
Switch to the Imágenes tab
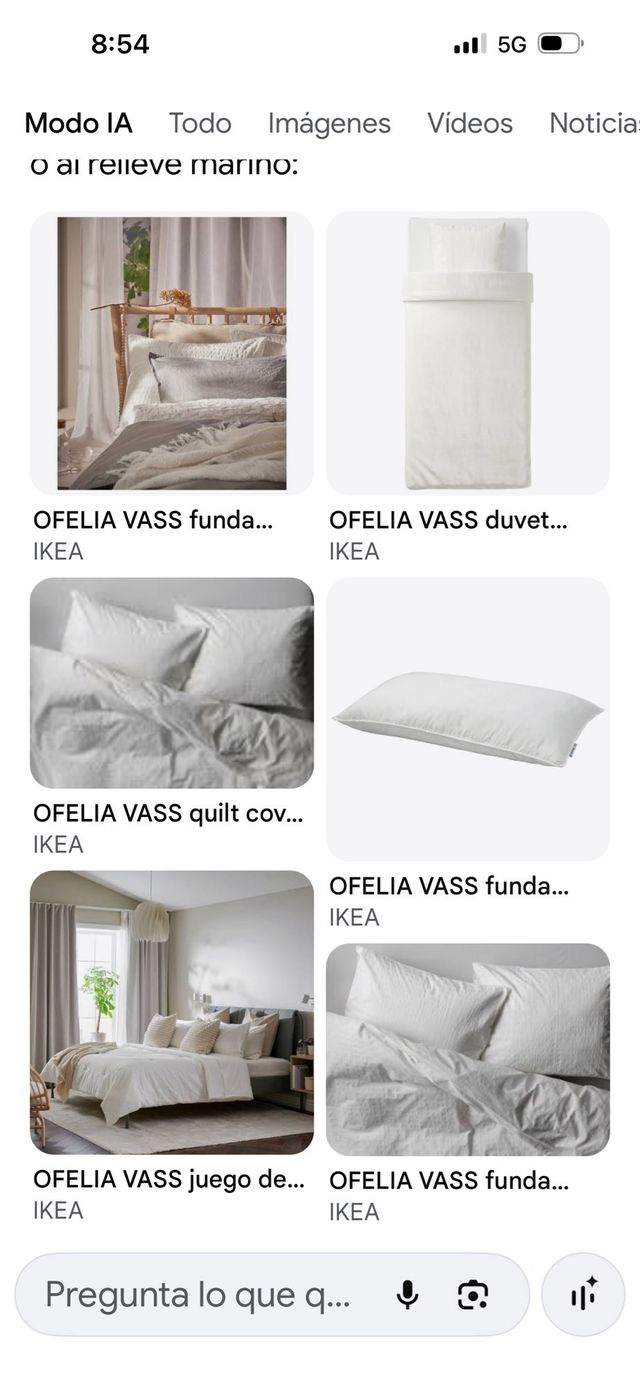coord(329,123)
